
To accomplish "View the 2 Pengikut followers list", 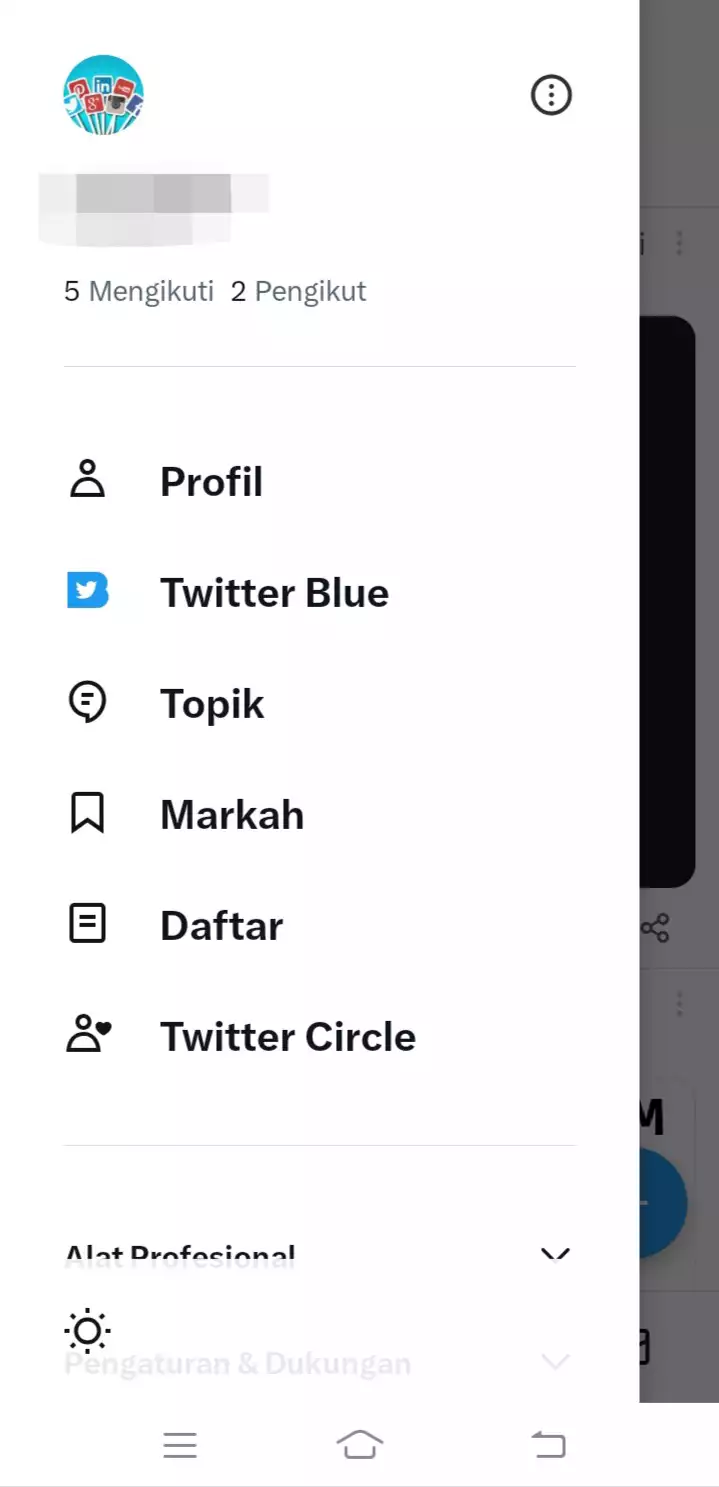I will click(x=298, y=291).
